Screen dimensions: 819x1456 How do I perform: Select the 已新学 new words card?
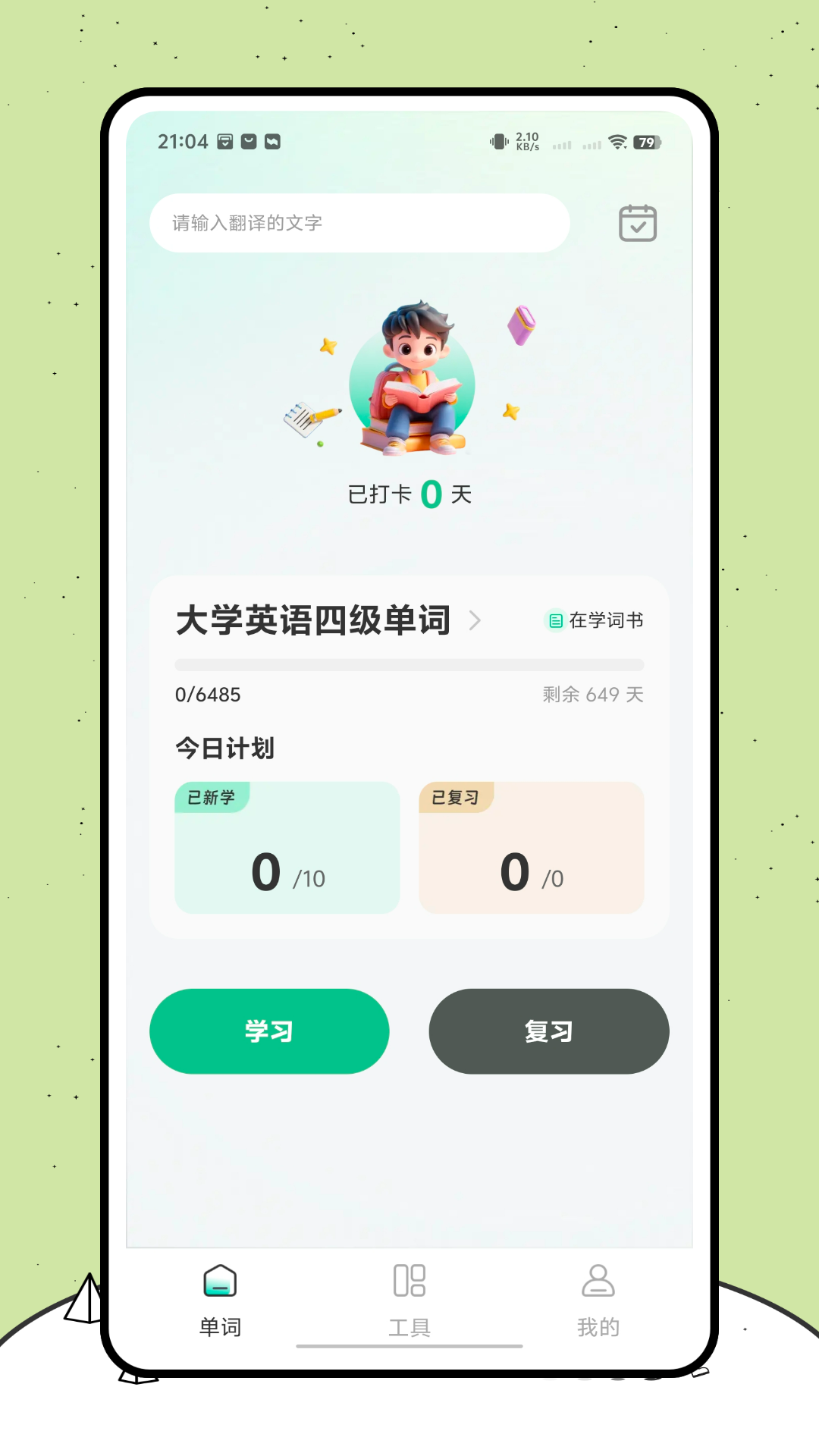286,848
